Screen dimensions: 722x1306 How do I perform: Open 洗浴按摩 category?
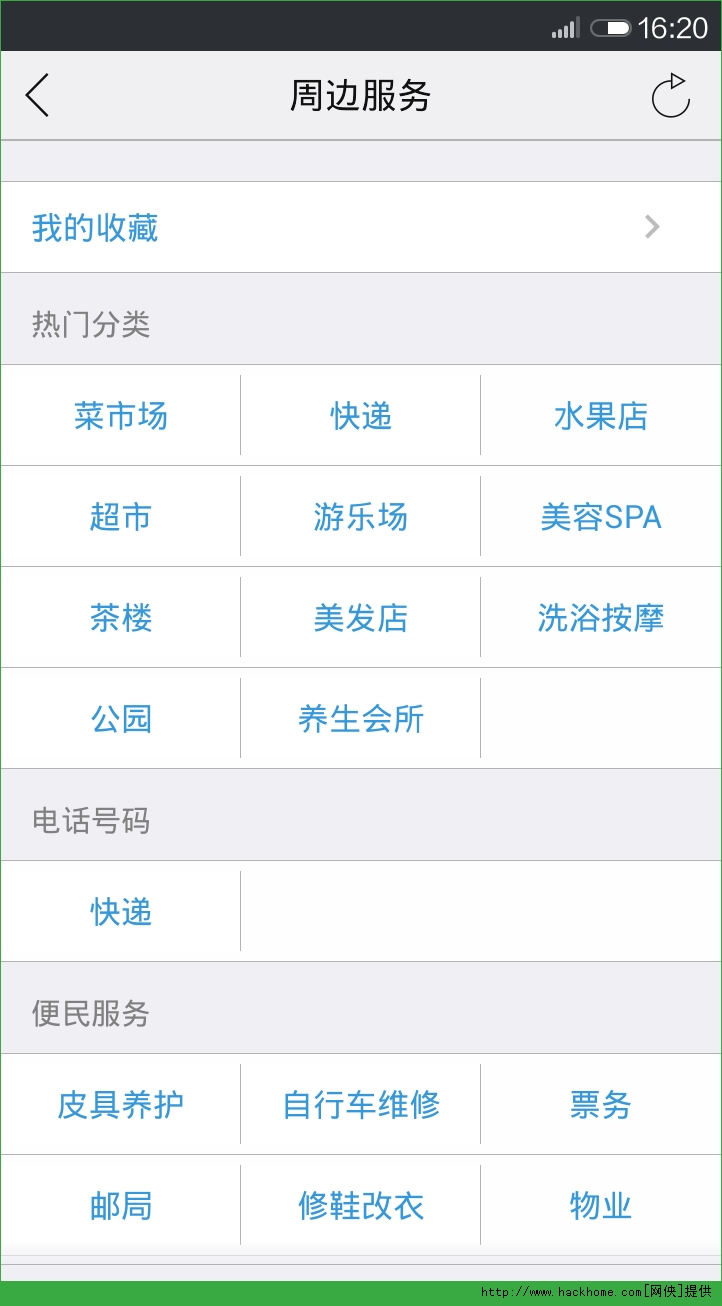pos(601,618)
